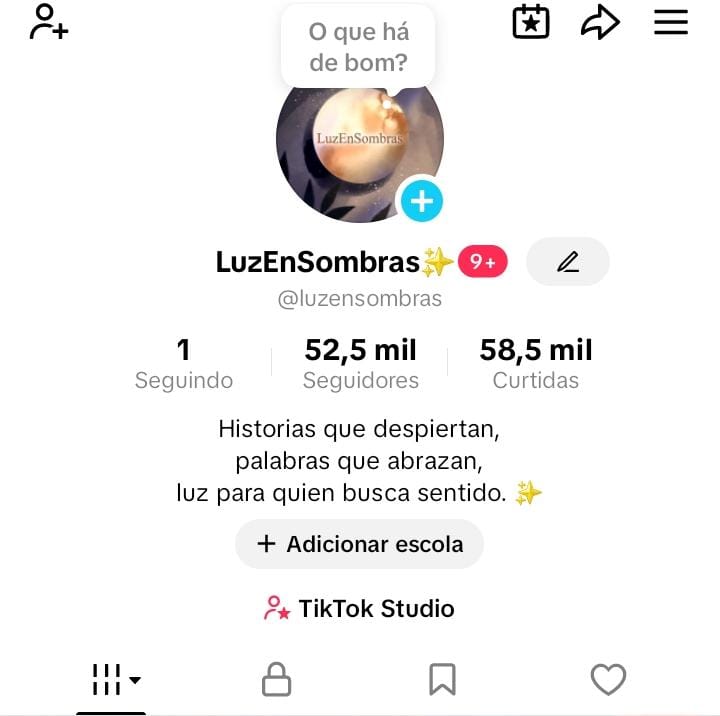Tap the add friends icon
Screen dimensions: 720x716
point(48,22)
